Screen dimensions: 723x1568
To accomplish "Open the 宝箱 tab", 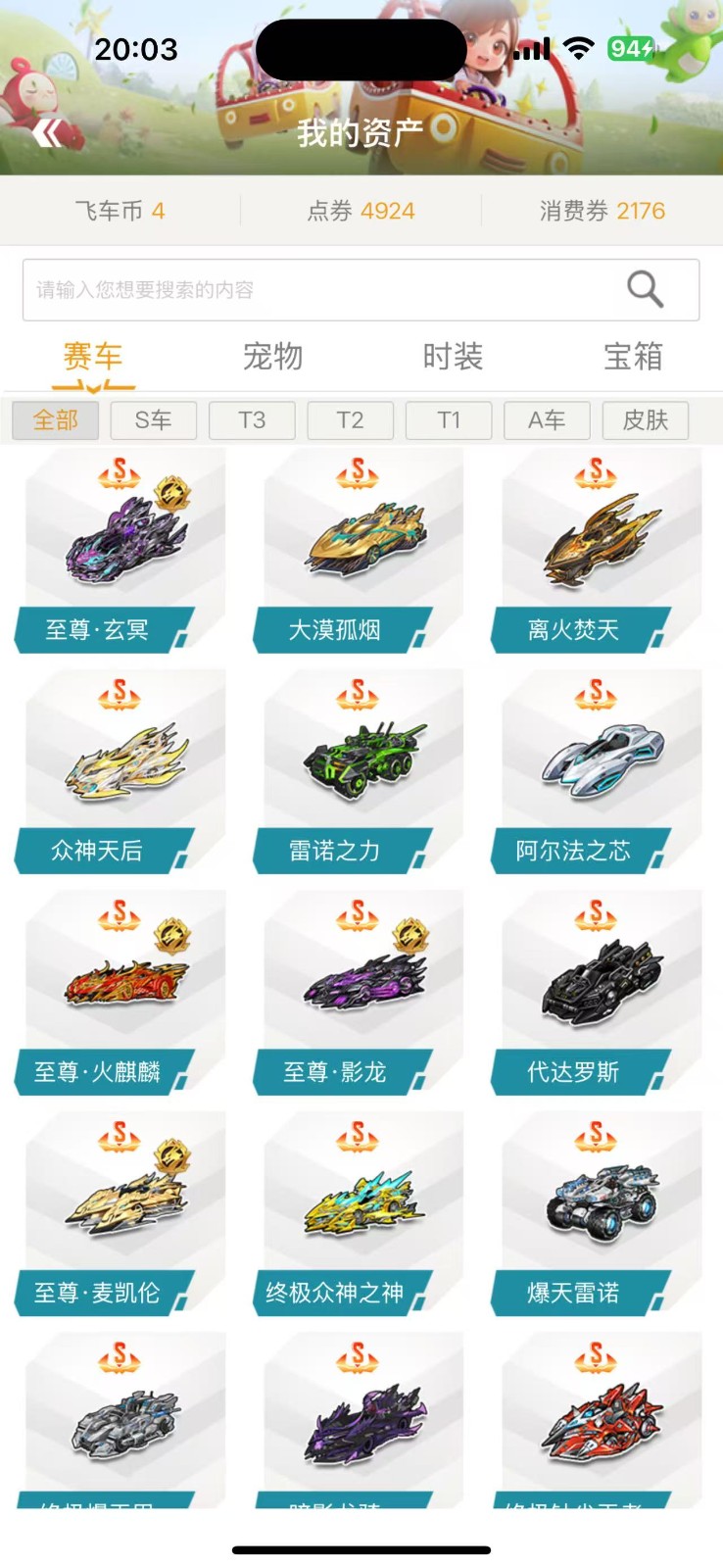I will [633, 357].
